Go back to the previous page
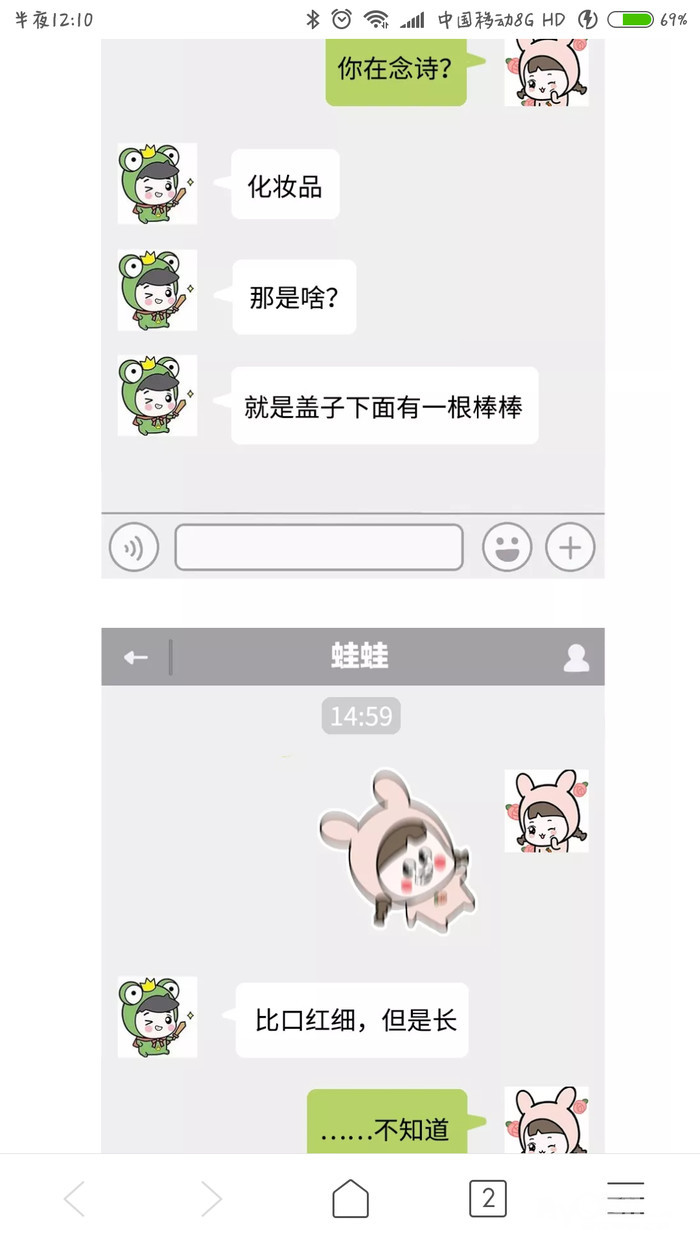 75,1198
